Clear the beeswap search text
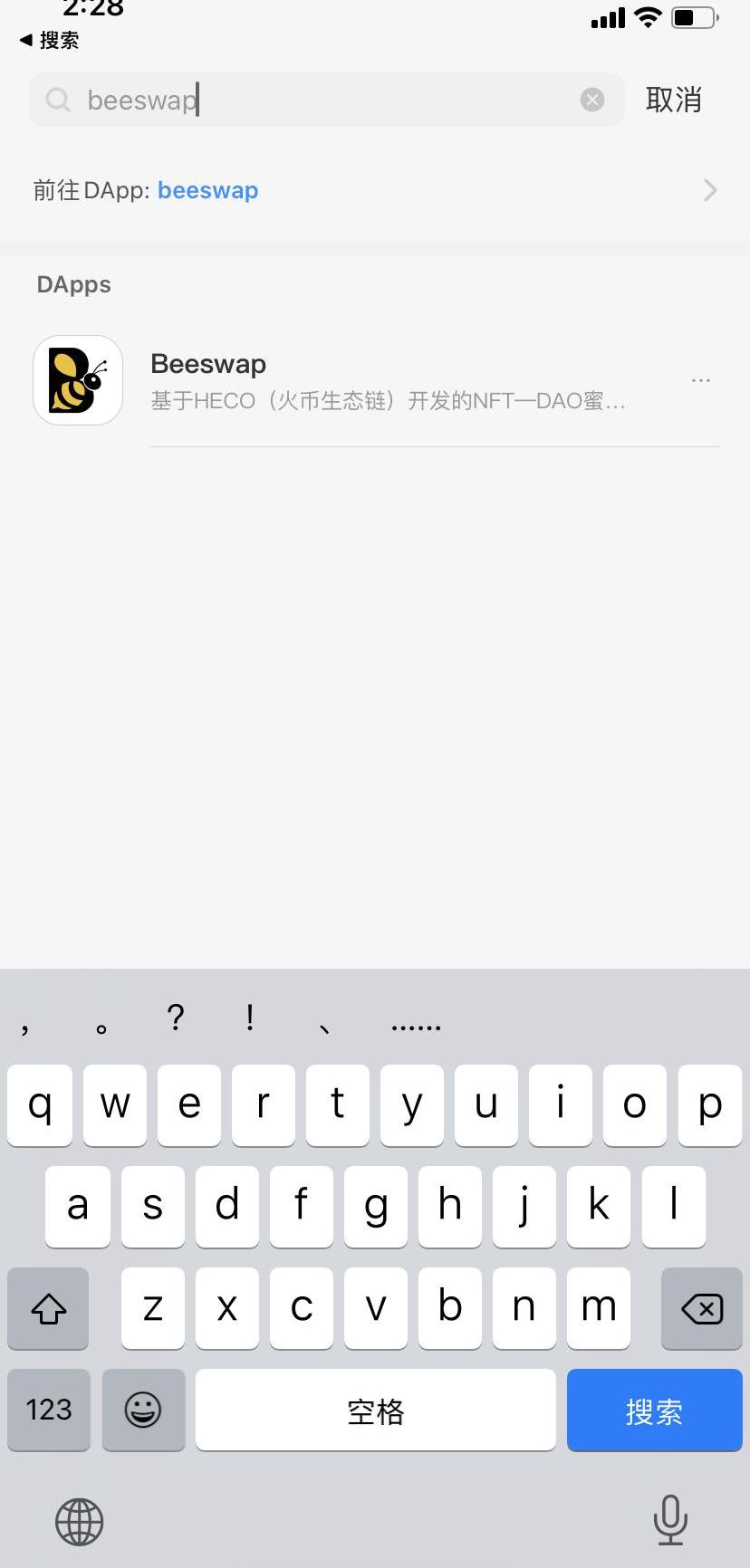This screenshot has width=750, height=1568. click(x=592, y=100)
